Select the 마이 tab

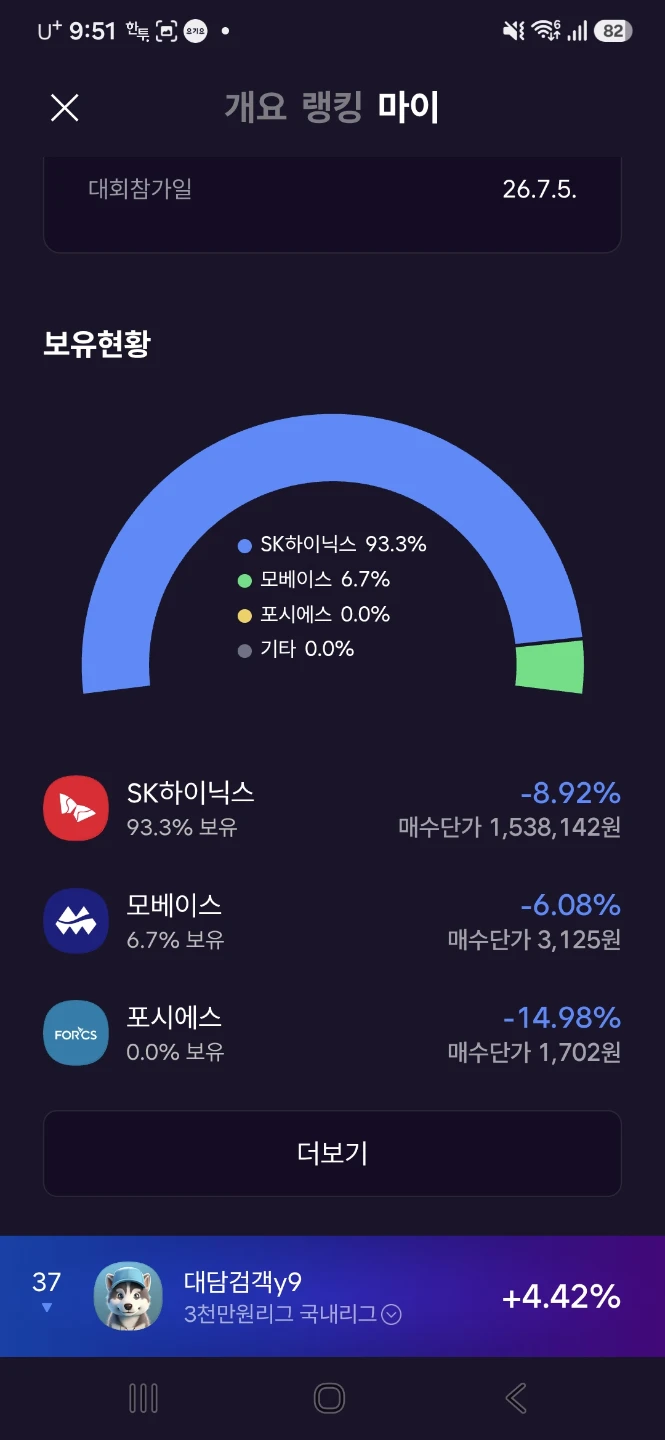click(x=408, y=108)
